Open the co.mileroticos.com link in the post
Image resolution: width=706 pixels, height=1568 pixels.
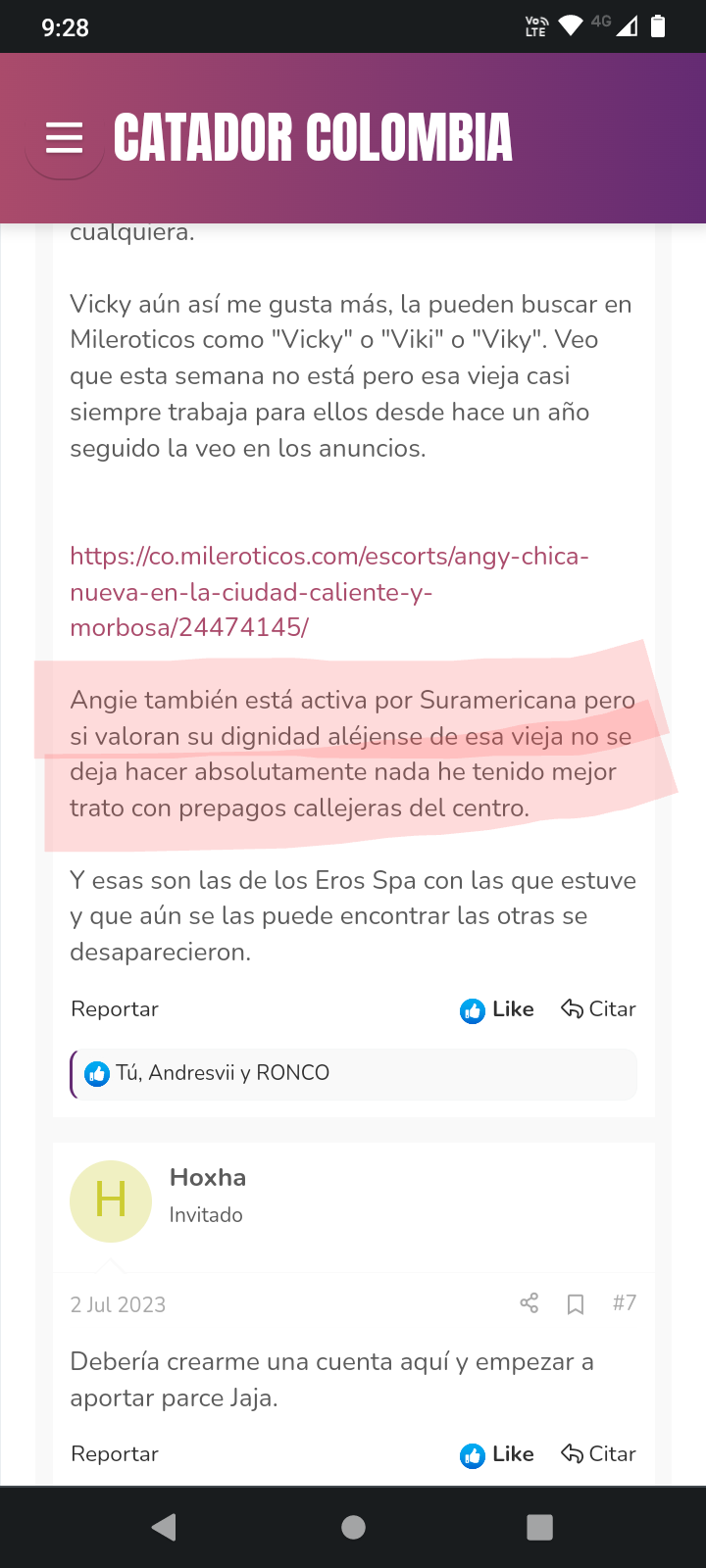(329, 592)
